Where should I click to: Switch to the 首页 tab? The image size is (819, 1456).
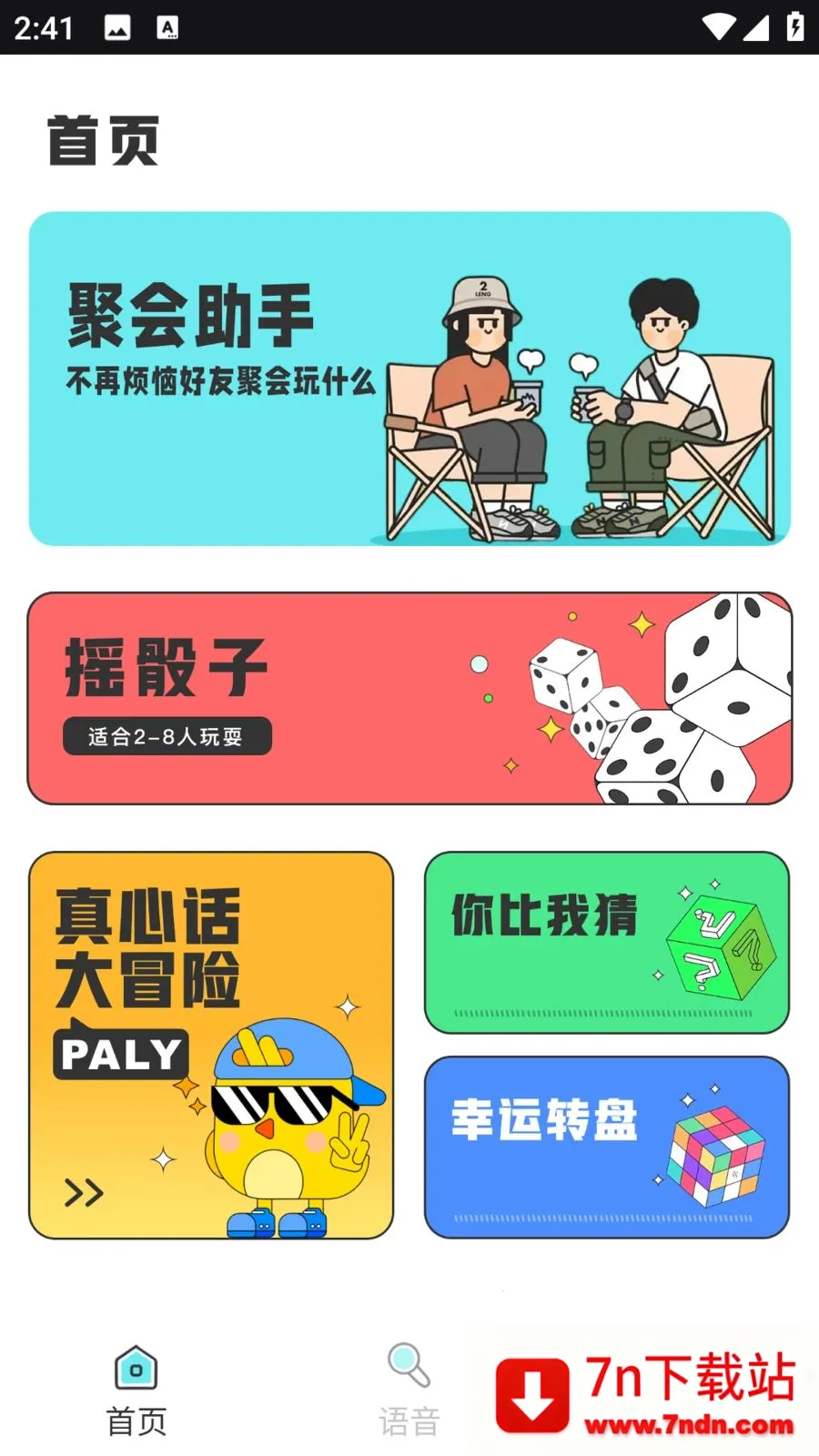click(136, 1391)
